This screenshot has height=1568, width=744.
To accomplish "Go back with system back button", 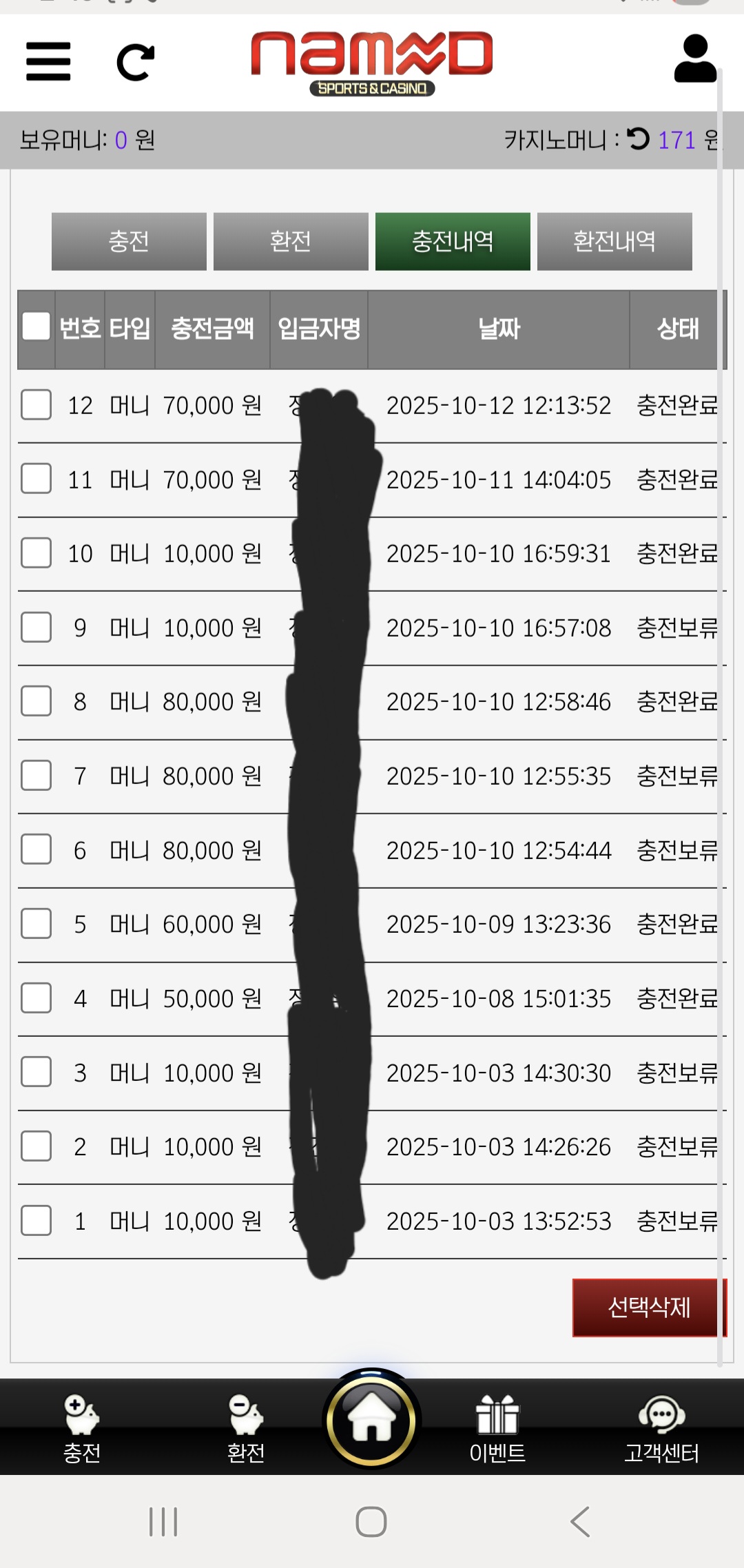I will (x=580, y=1522).
